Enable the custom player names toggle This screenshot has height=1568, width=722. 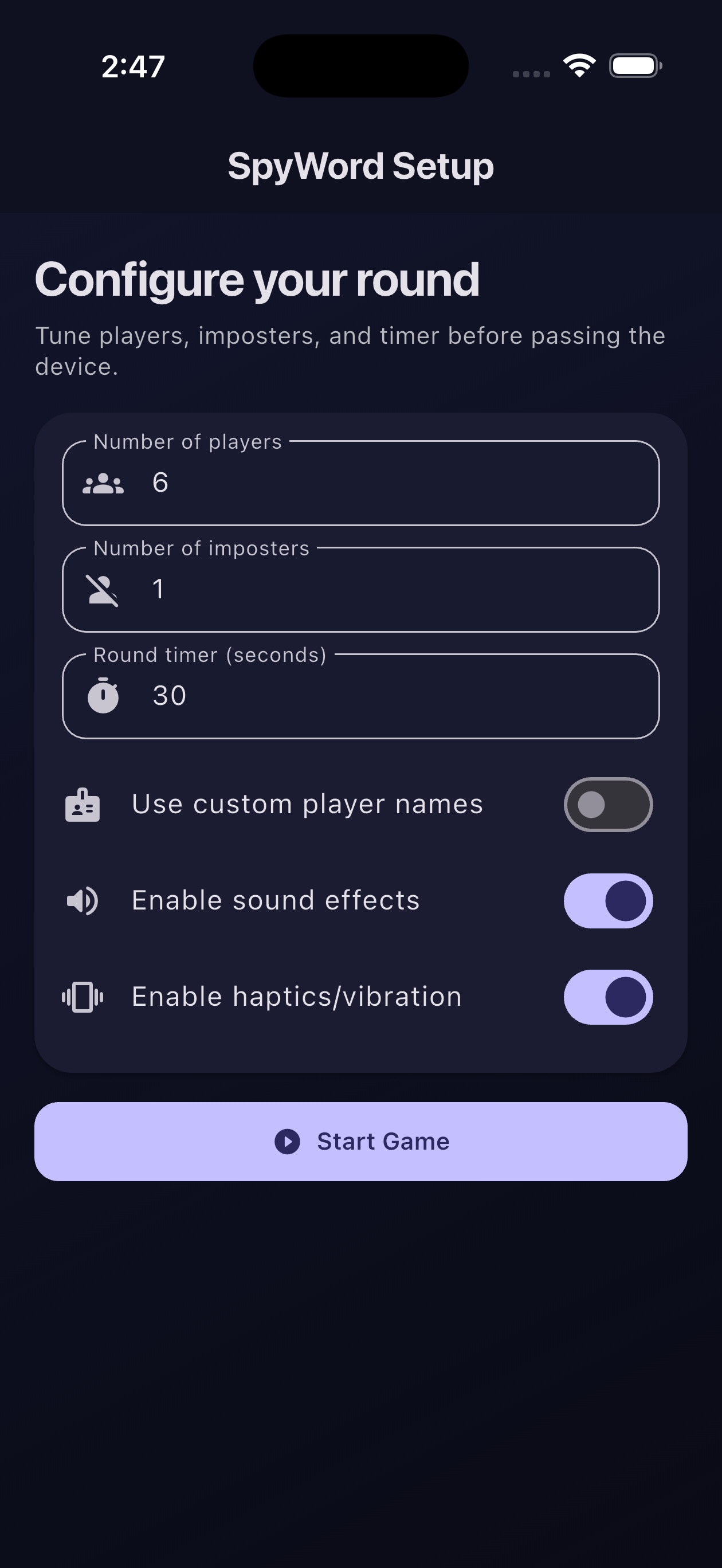[x=609, y=803]
